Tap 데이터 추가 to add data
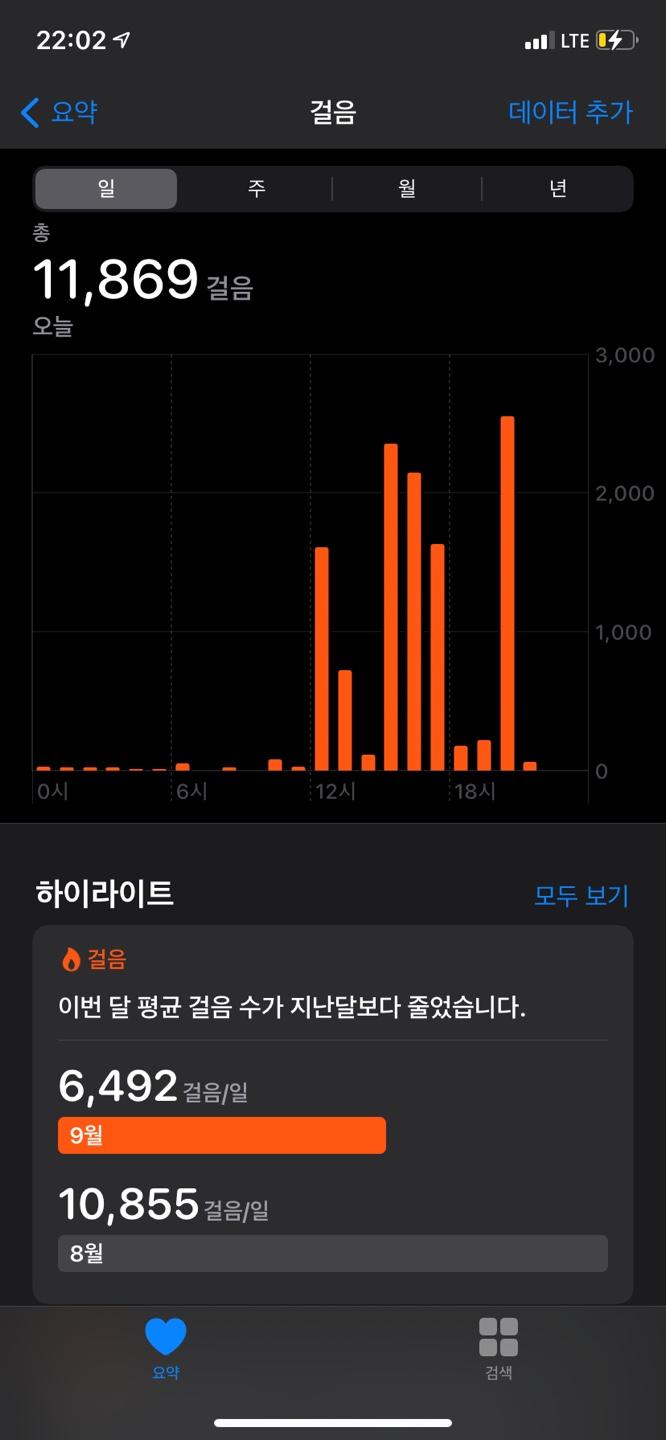Image resolution: width=666 pixels, height=1440 pixels. pos(570,112)
